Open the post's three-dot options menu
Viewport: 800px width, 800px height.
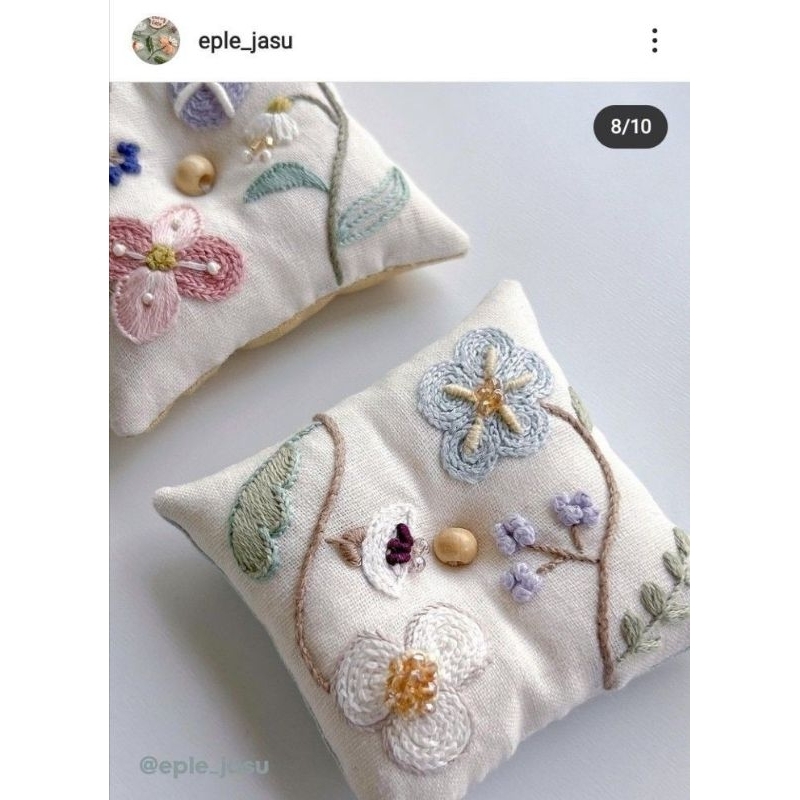655,40
